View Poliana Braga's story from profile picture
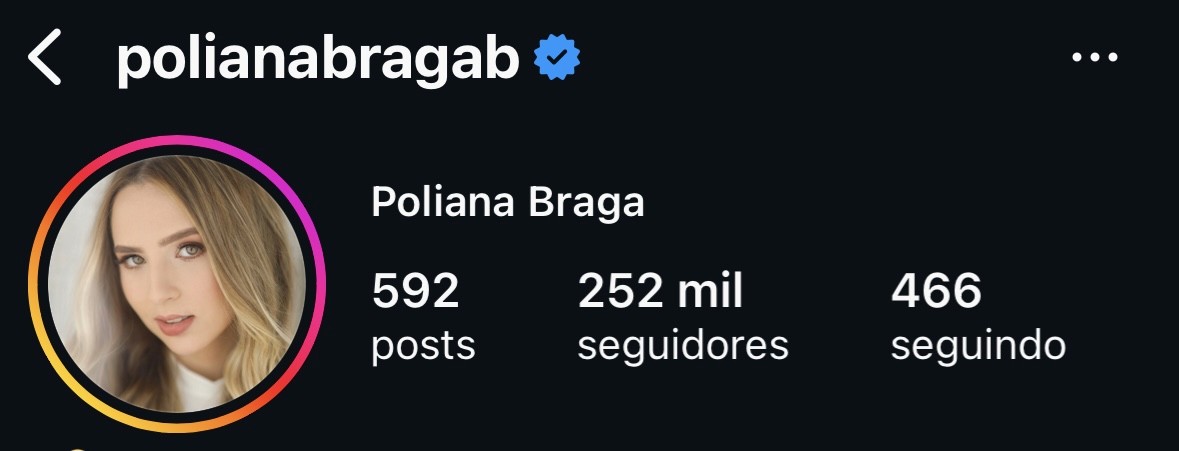 click(x=178, y=284)
